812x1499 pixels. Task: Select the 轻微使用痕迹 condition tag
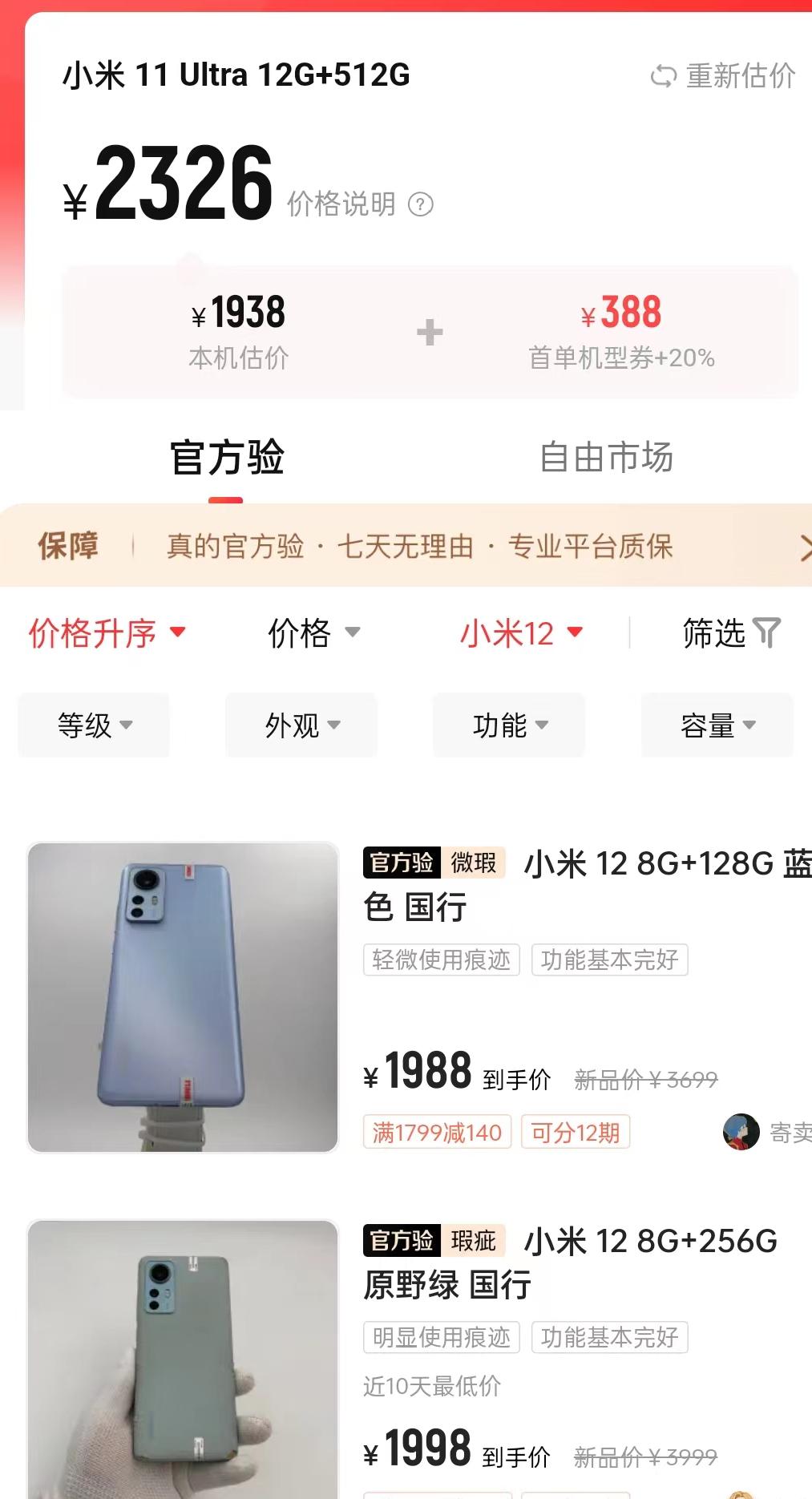440,960
